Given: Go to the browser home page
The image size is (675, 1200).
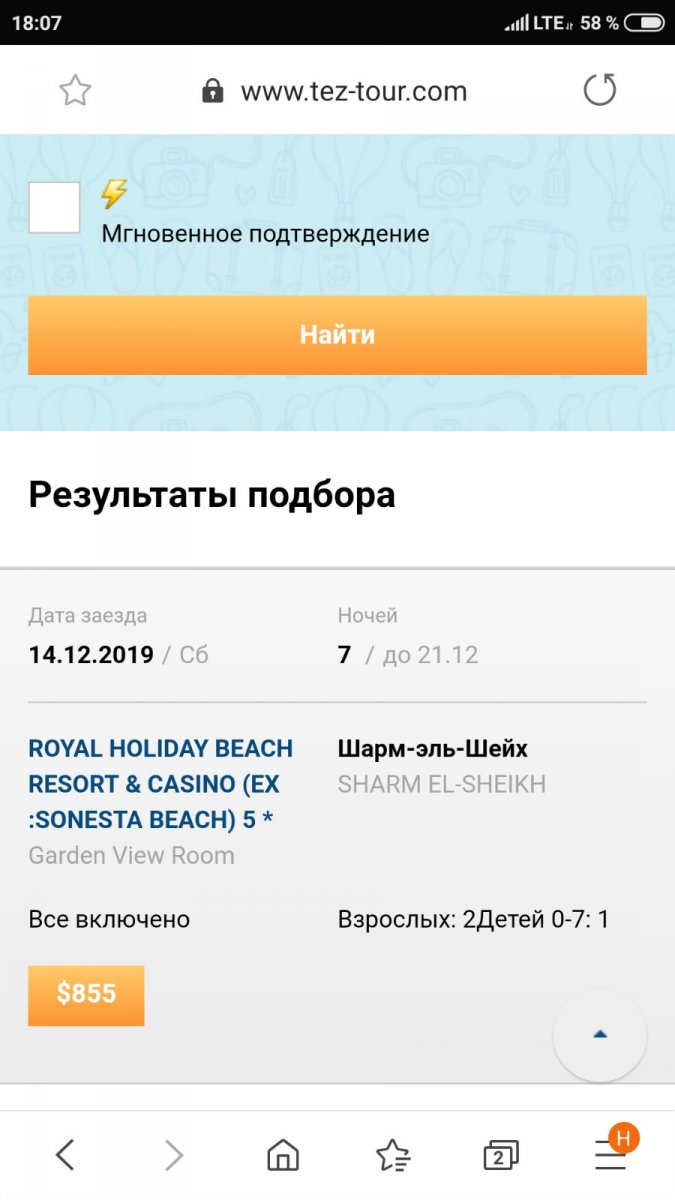Looking at the screenshot, I should (x=283, y=1156).
